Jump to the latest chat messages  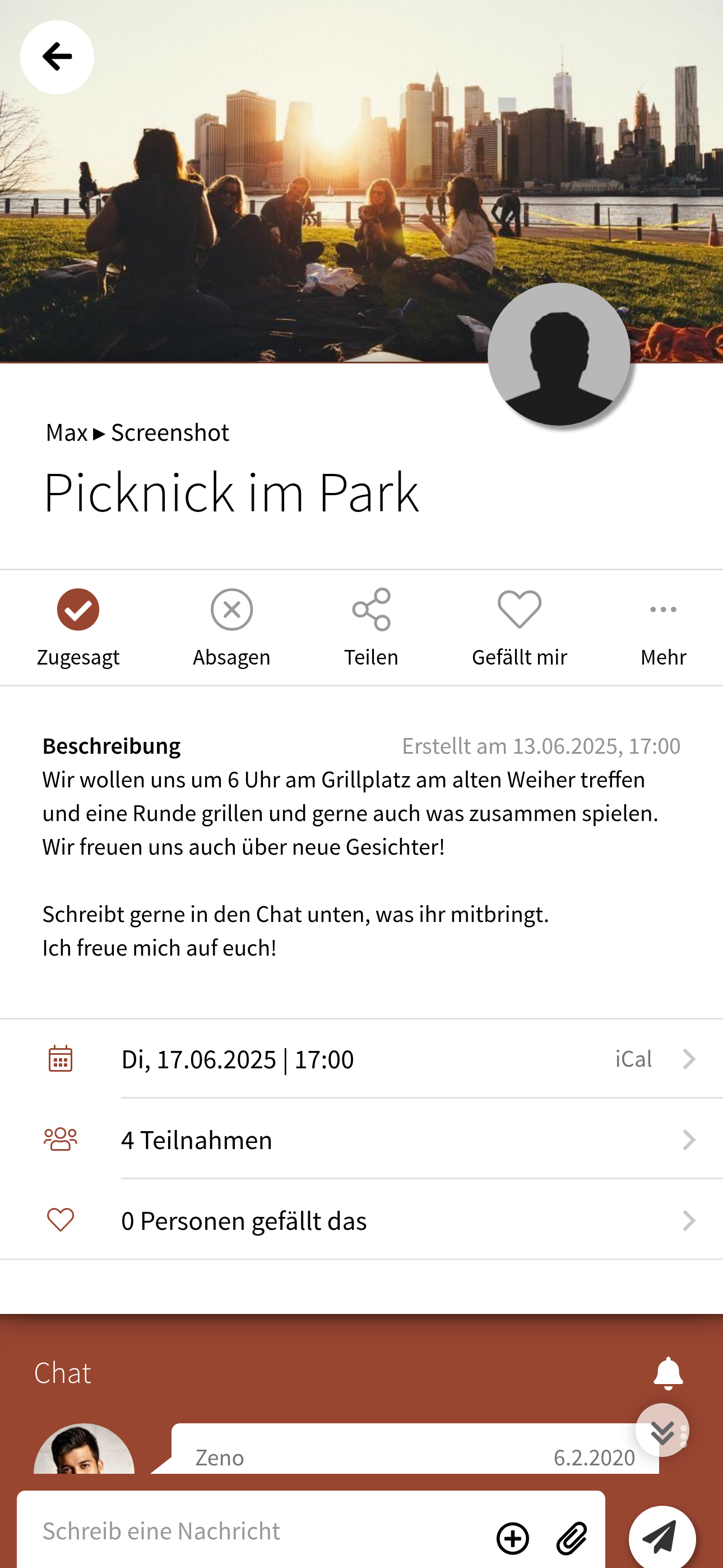[662, 1430]
